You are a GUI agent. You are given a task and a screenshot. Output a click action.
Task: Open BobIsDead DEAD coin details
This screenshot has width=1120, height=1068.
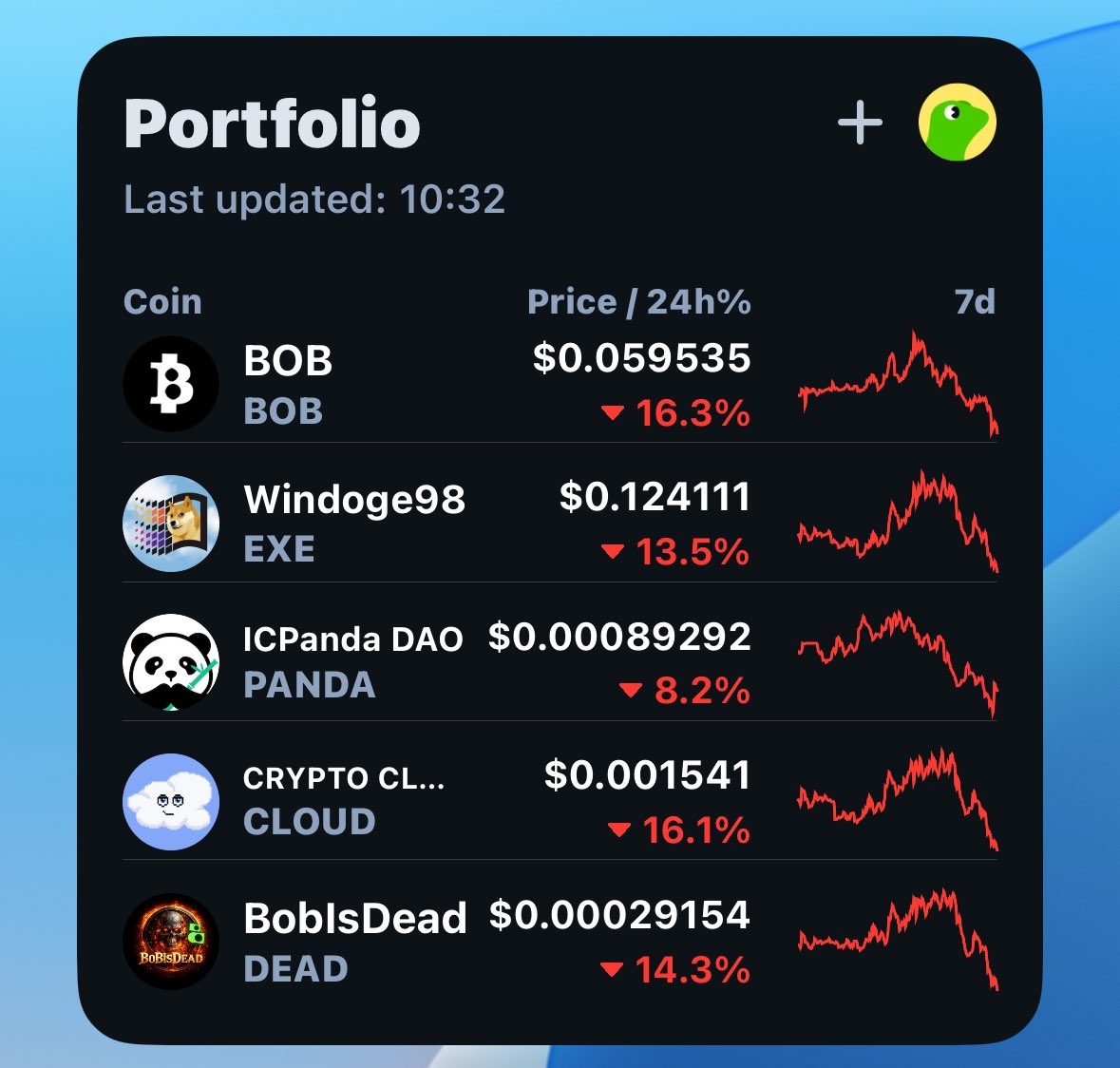(560, 941)
